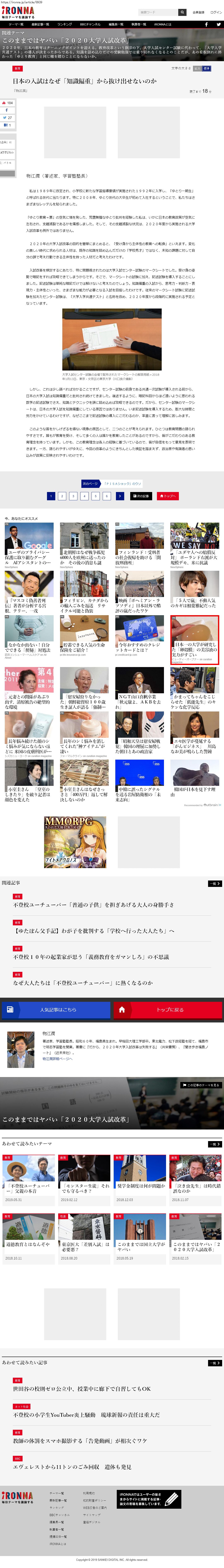Open the site search field
This screenshot has height=1568, width=224.
point(158,12)
